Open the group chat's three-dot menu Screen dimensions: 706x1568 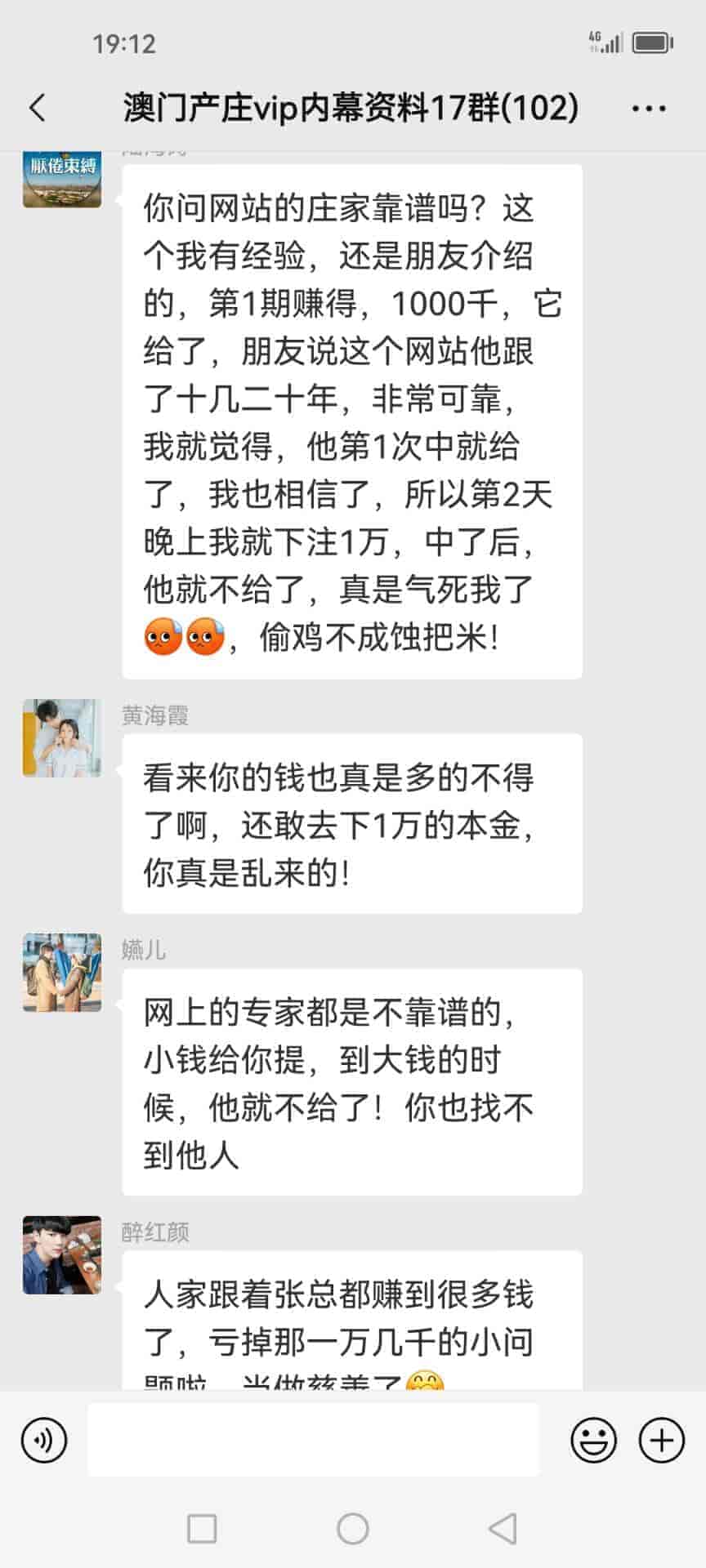point(649,108)
